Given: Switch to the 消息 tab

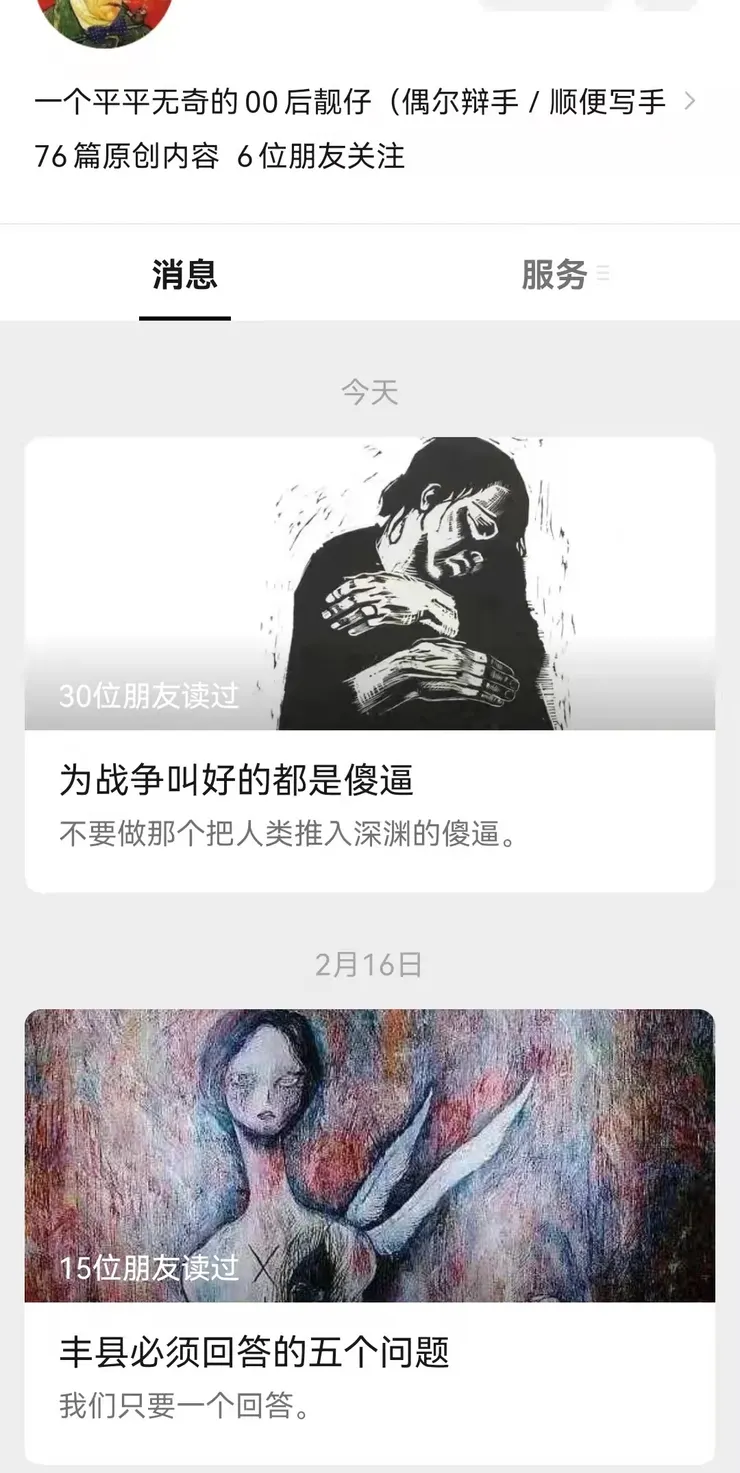Looking at the screenshot, I should pos(184,275).
